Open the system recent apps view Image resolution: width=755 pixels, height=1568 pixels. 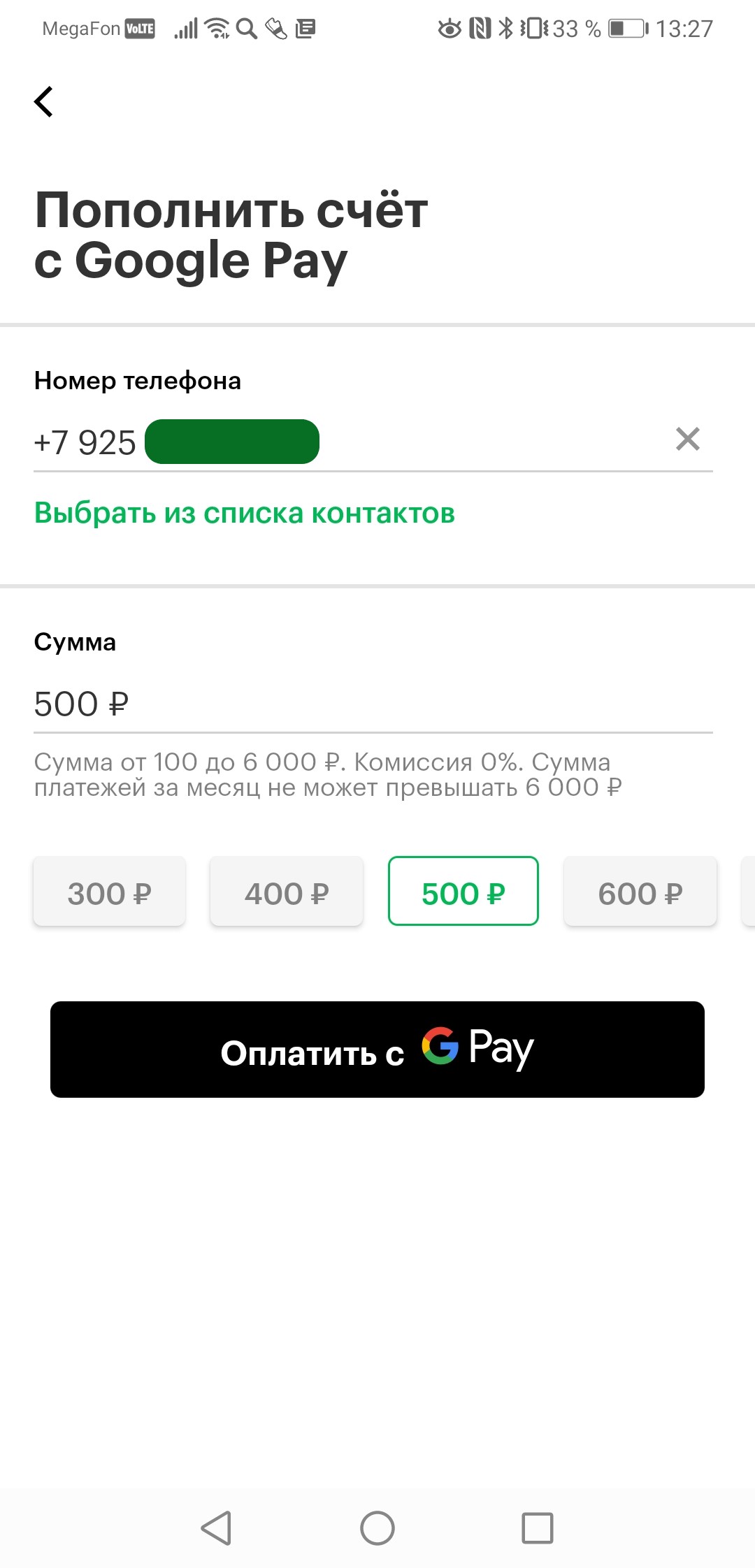click(x=538, y=1528)
